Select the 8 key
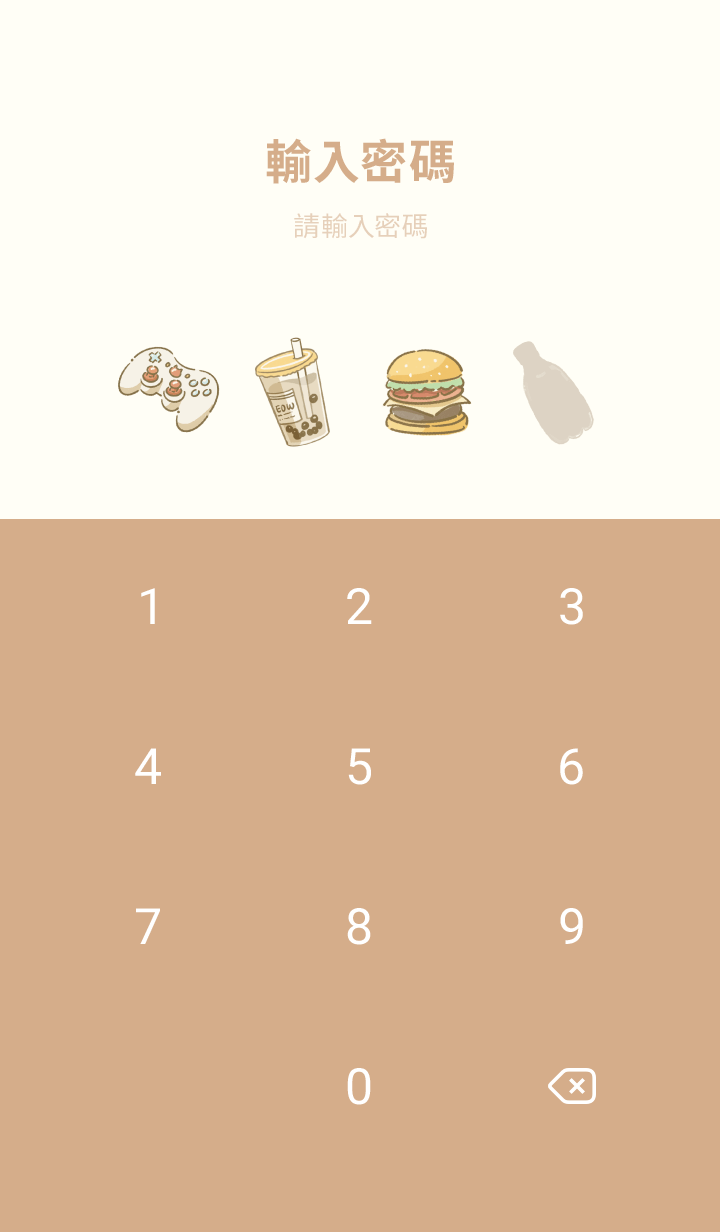The width and height of the screenshot is (720, 1232). [x=359, y=927]
